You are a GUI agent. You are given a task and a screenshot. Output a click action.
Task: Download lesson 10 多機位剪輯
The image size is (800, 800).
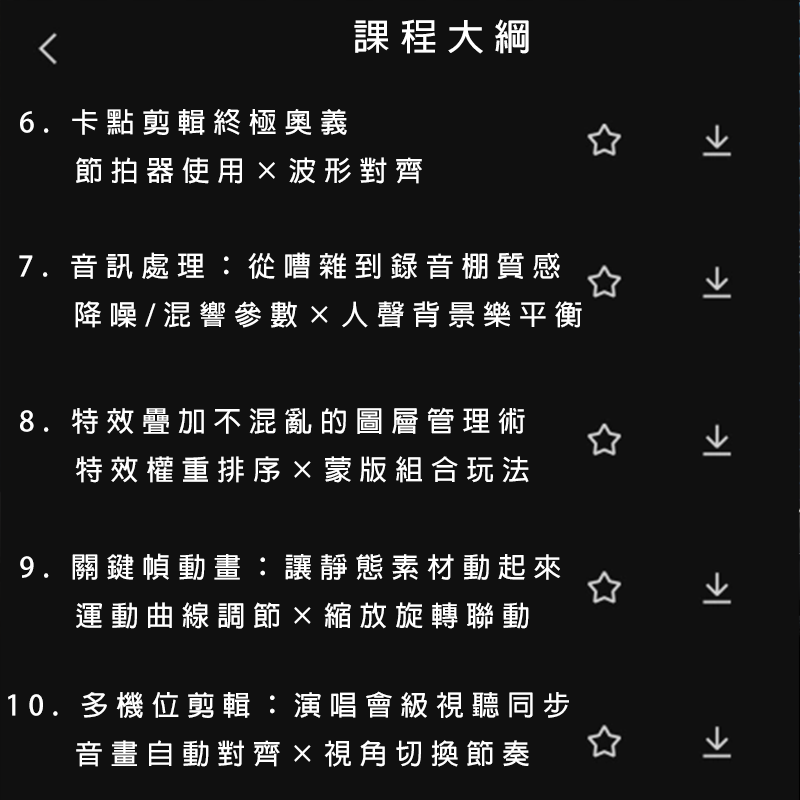(x=717, y=742)
